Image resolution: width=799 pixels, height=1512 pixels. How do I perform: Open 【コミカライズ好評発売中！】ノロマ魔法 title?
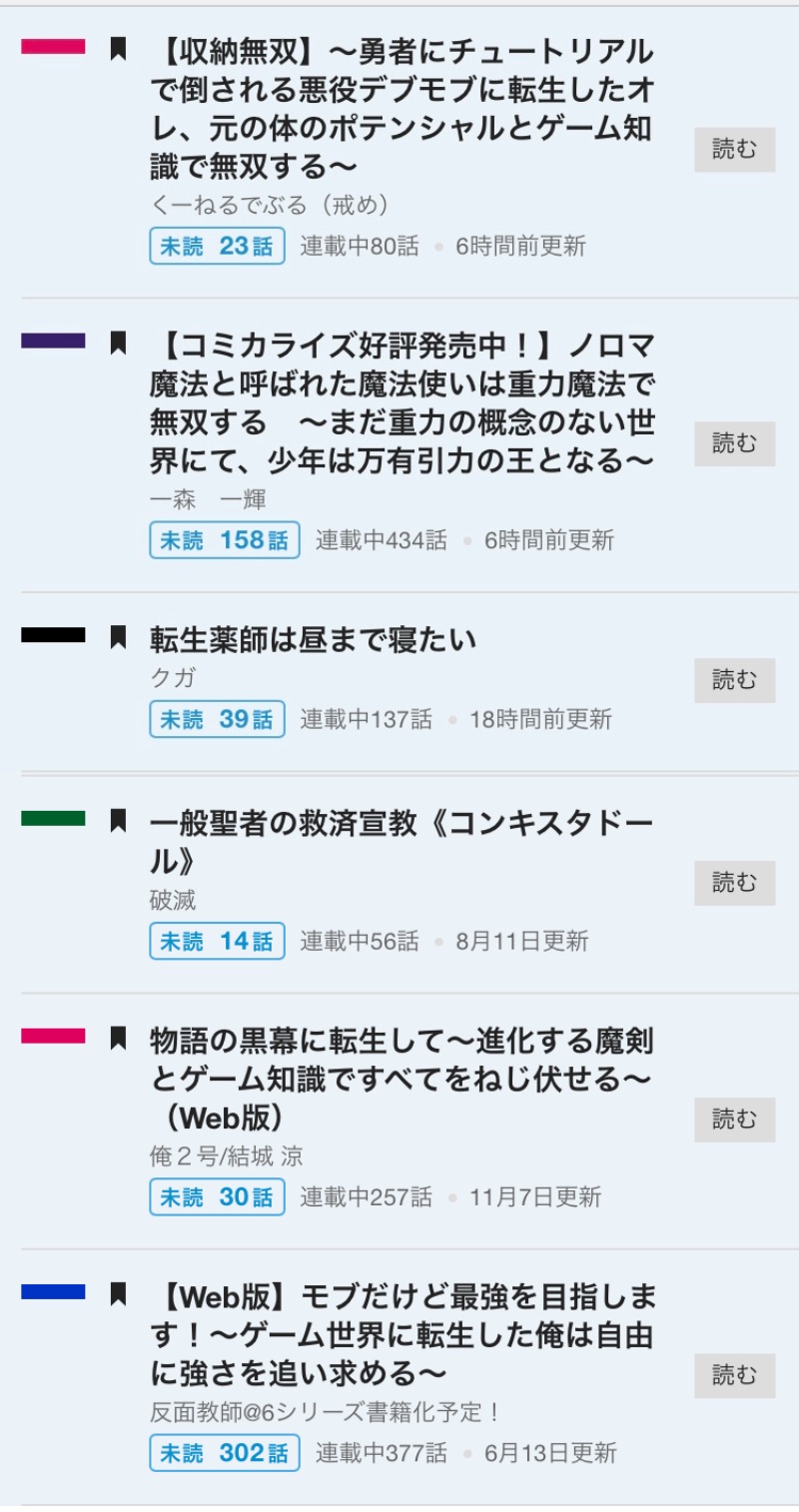[401, 402]
